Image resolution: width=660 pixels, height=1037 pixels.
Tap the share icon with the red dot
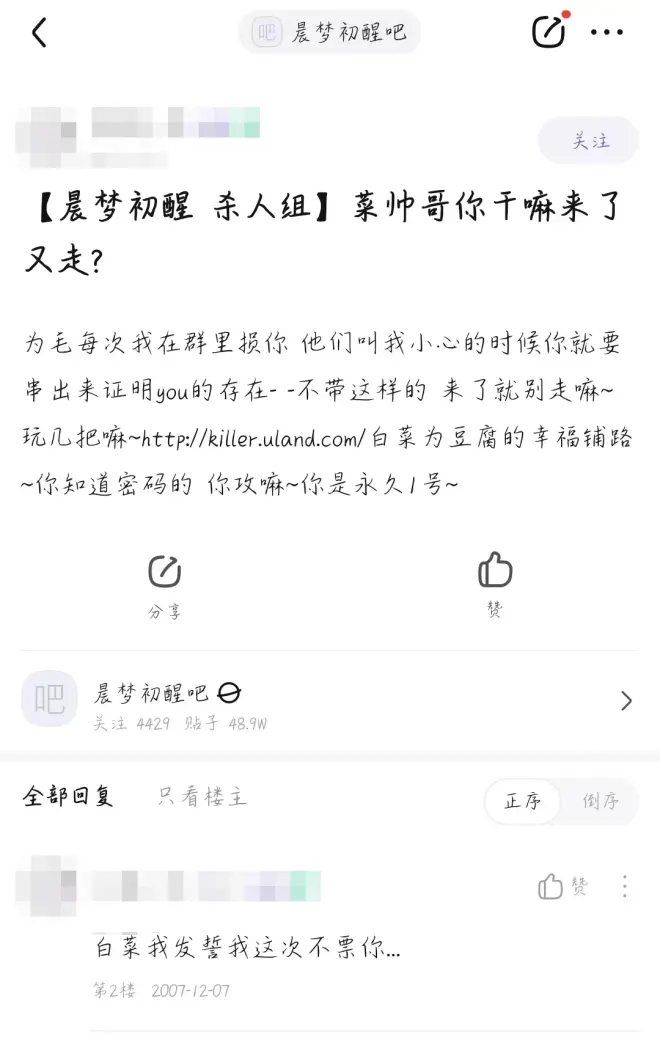(x=548, y=33)
